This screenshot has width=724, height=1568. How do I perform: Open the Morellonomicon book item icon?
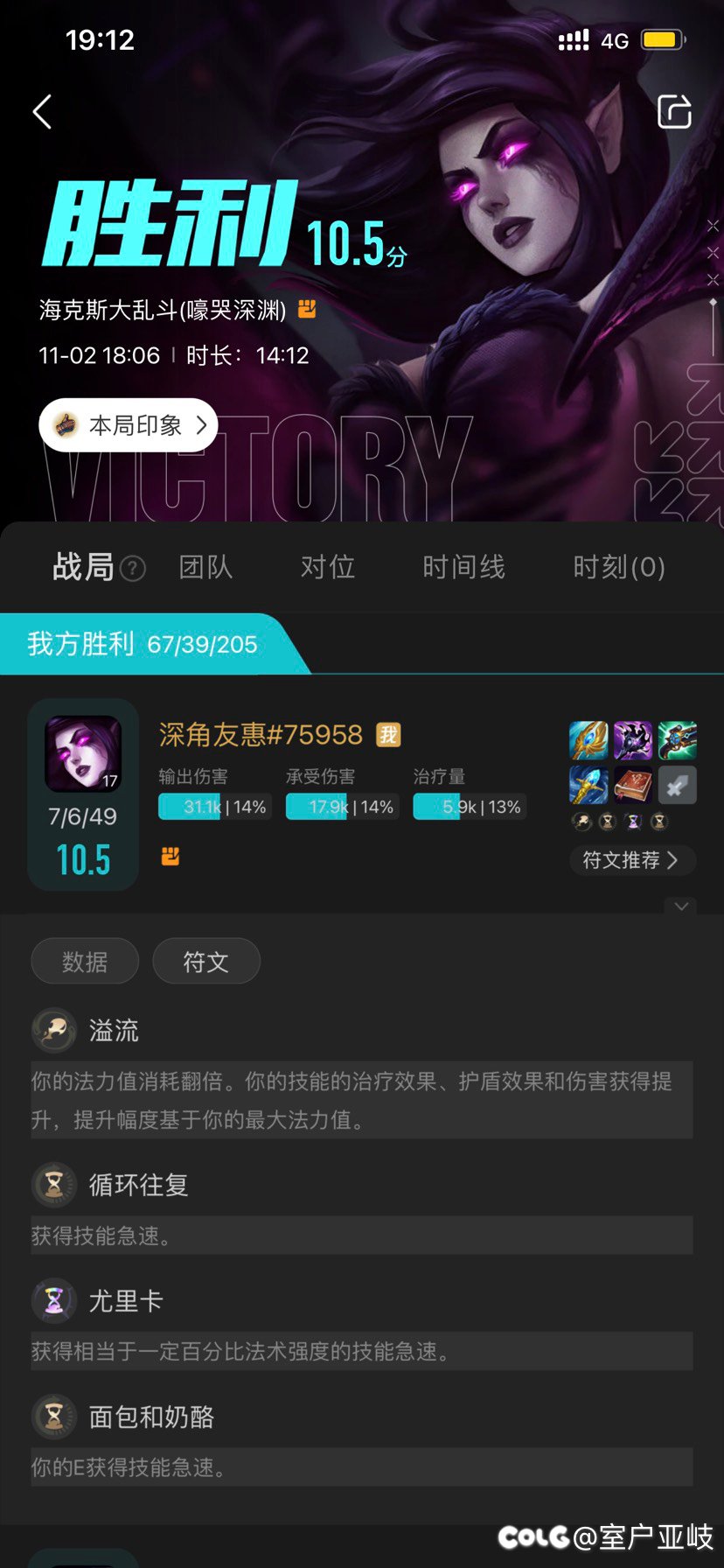(632, 785)
